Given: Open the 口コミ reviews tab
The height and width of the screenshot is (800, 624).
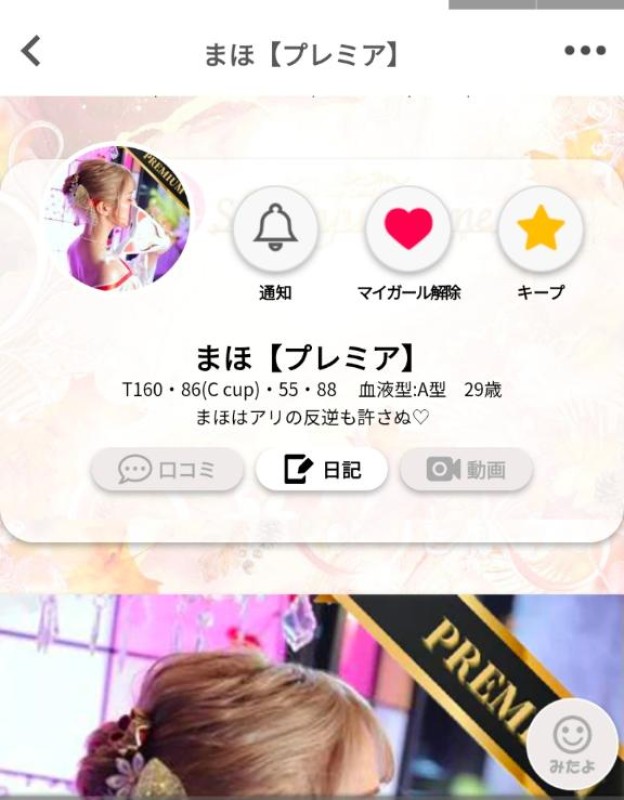Looking at the screenshot, I should coord(167,469).
